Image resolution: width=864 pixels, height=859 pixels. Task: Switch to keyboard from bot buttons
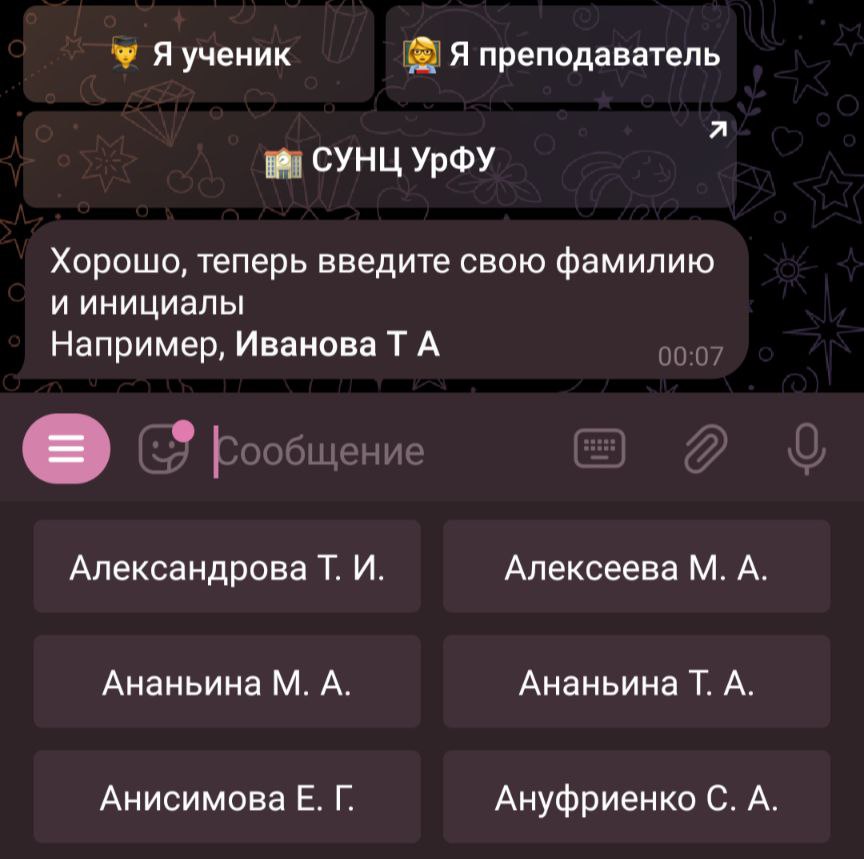(600, 449)
